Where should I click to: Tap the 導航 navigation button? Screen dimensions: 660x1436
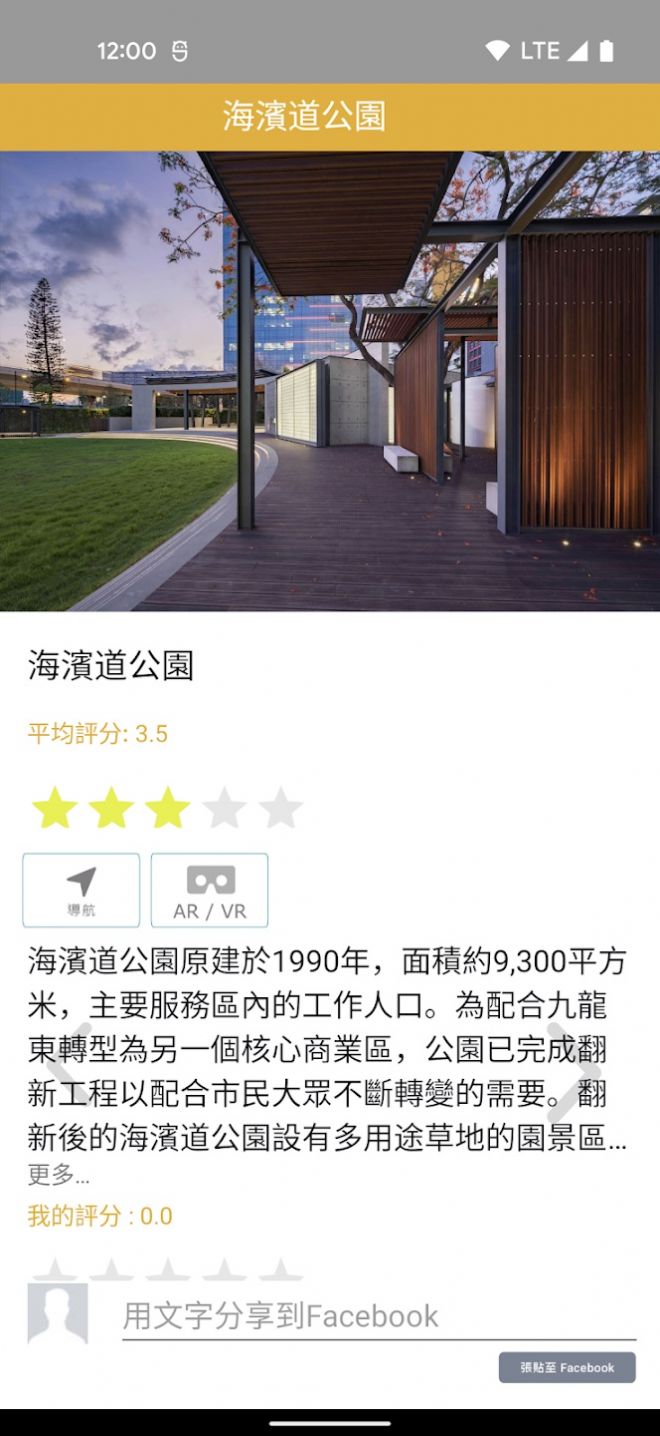point(81,889)
